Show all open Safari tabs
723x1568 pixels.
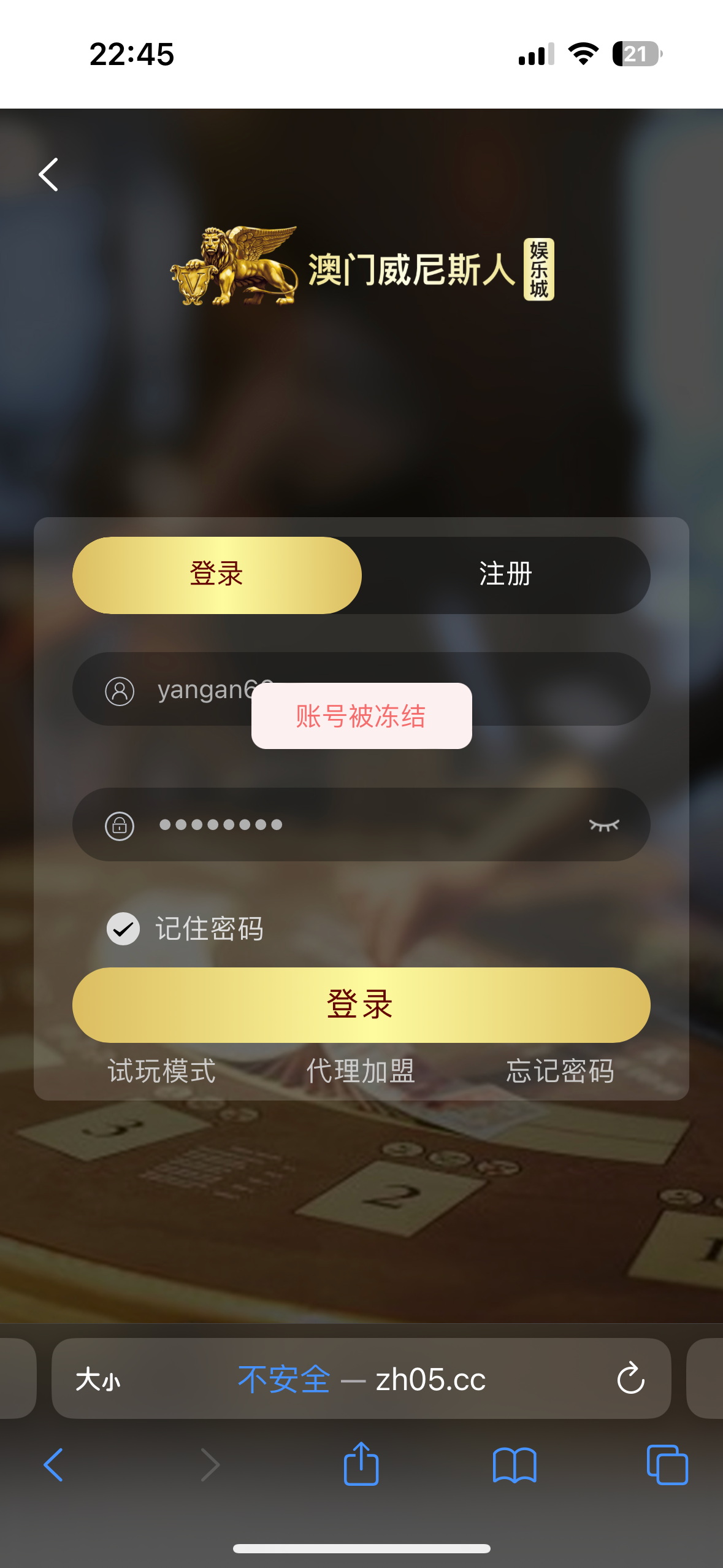pyautogui.click(x=667, y=1464)
